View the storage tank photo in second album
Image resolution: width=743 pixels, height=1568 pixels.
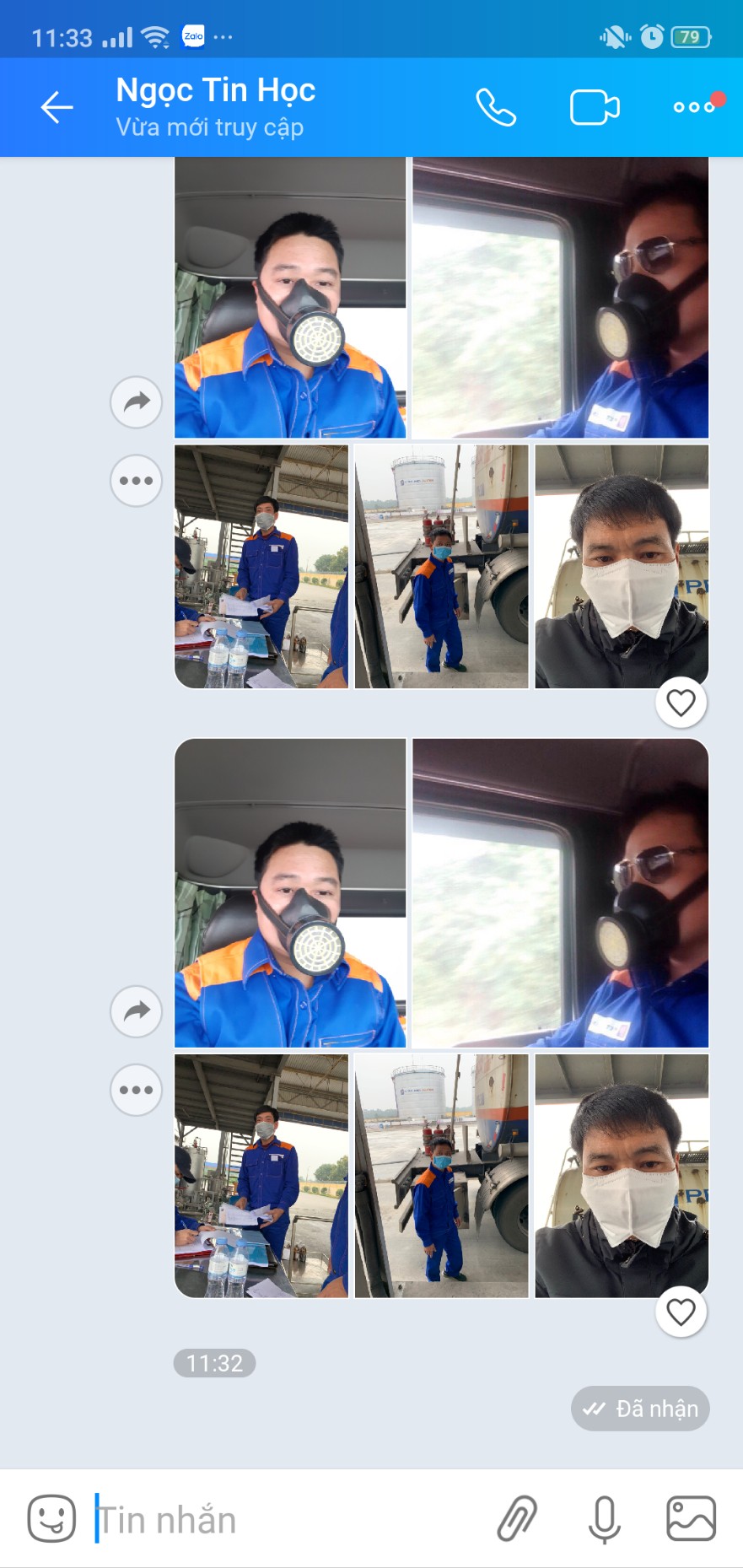441,1176
